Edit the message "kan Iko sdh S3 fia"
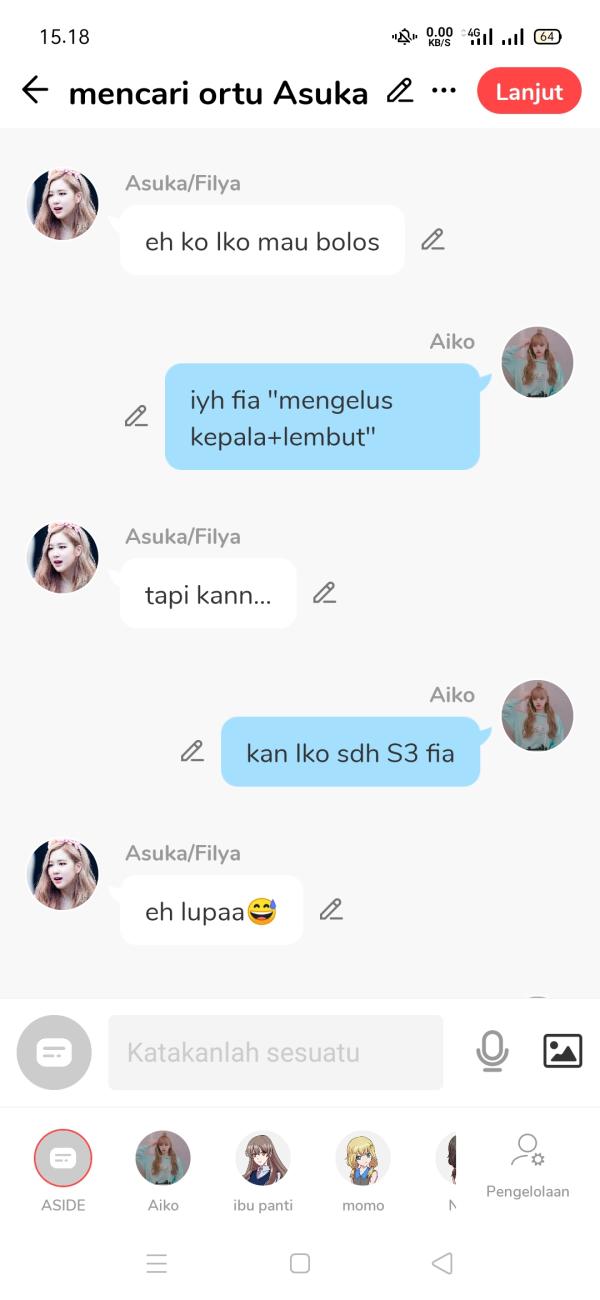The image size is (600, 1300). tap(192, 751)
